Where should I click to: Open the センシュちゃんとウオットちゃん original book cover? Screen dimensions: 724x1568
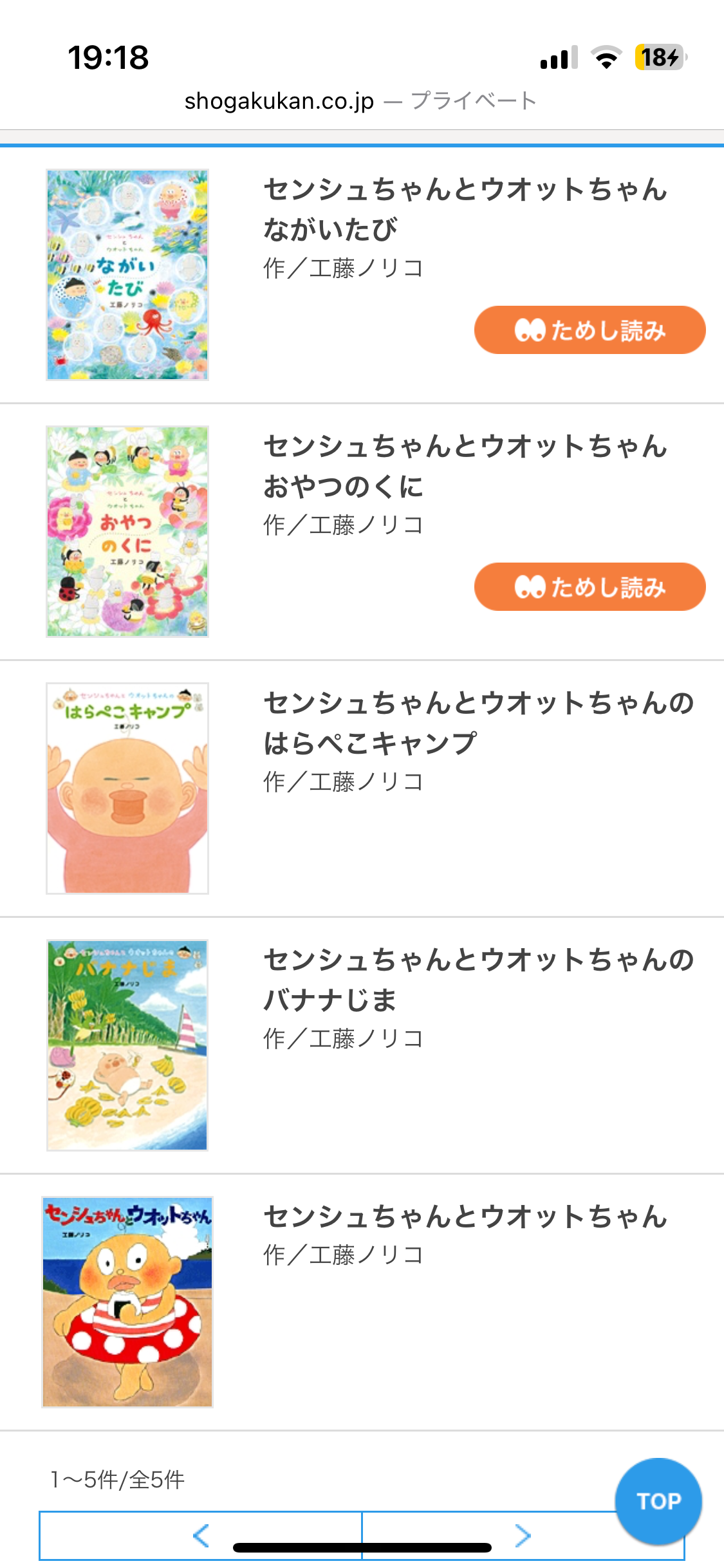pos(127,1302)
